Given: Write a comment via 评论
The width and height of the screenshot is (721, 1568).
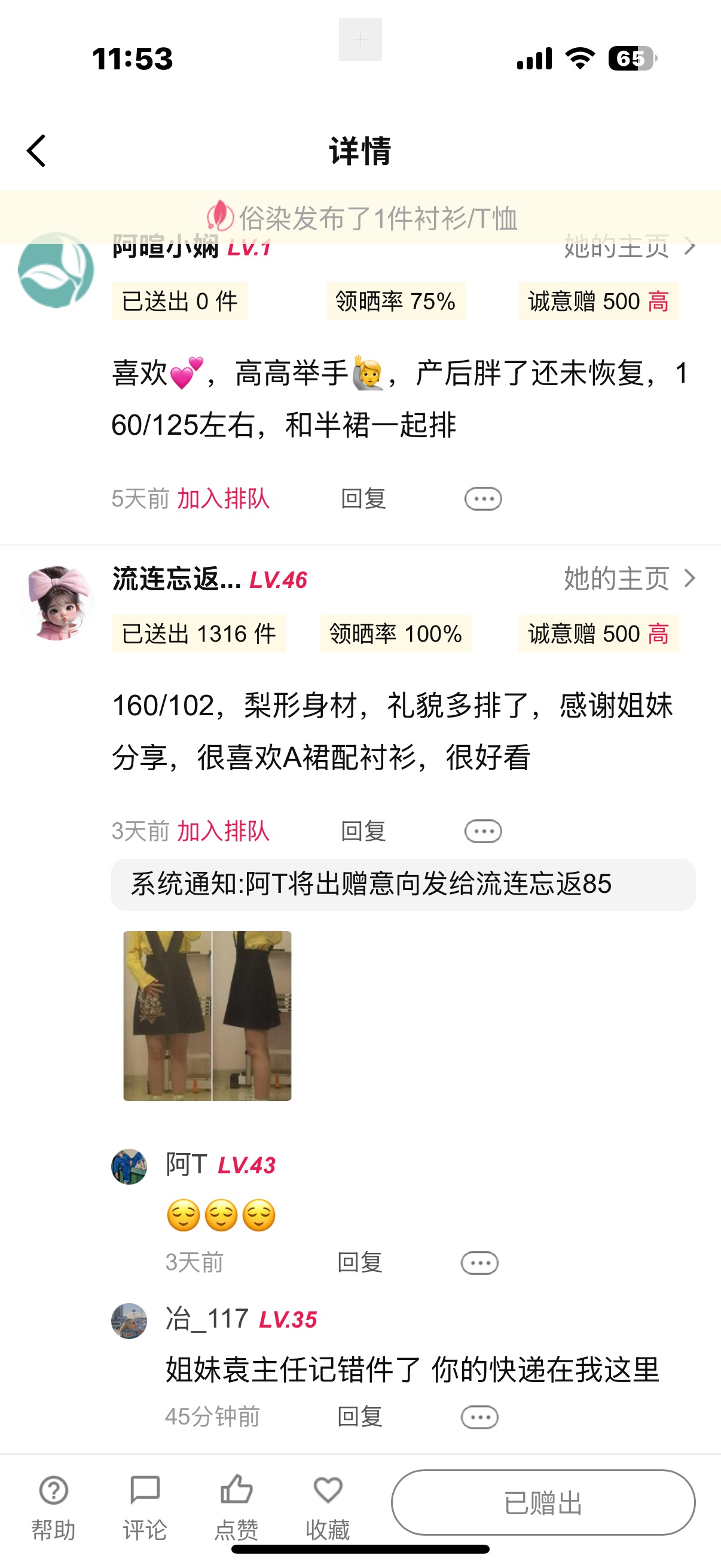Looking at the screenshot, I should [145, 1505].
